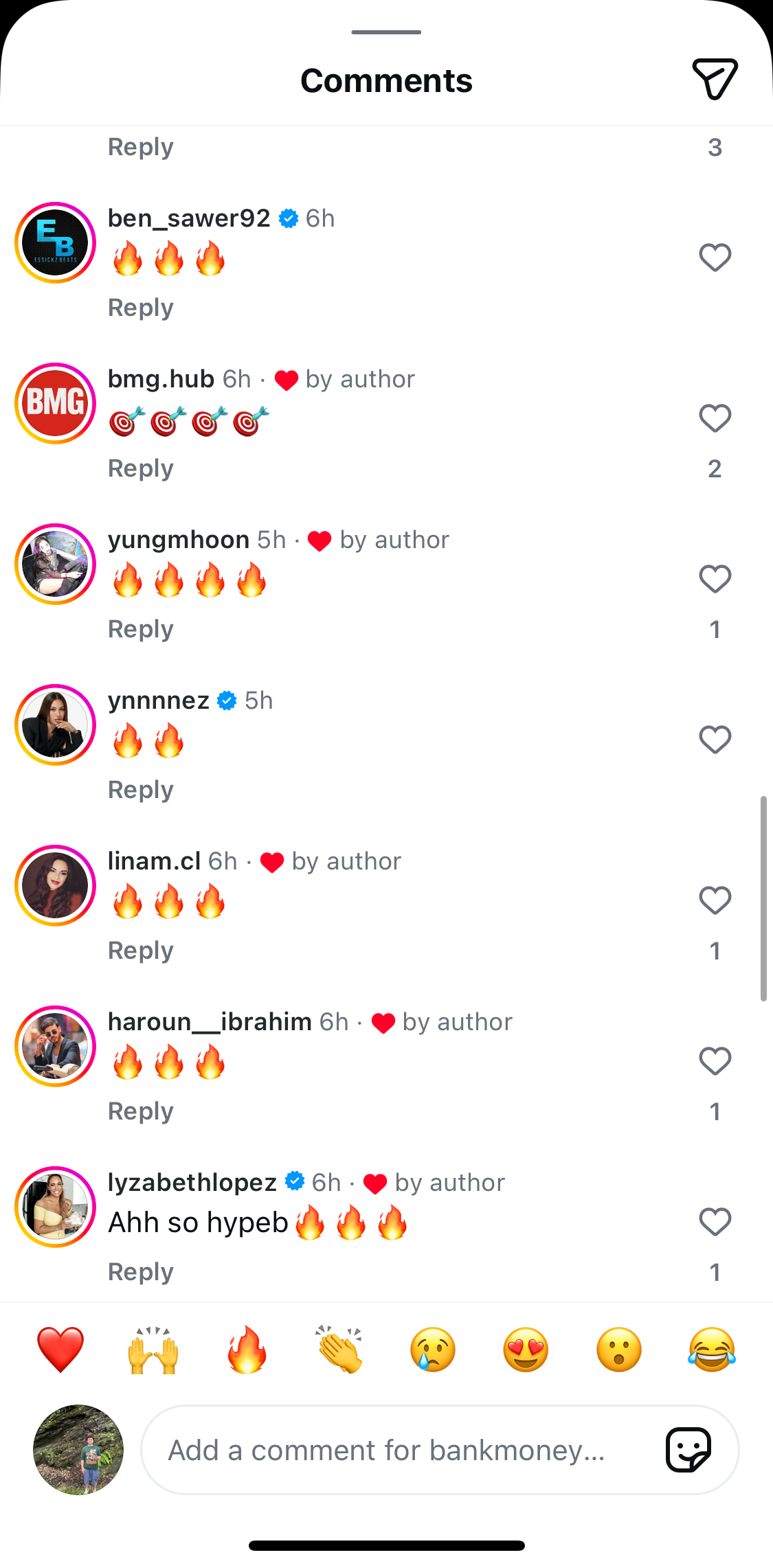
Task: Open yungmhoon's profile picture
Action: [x=55, y=564]
